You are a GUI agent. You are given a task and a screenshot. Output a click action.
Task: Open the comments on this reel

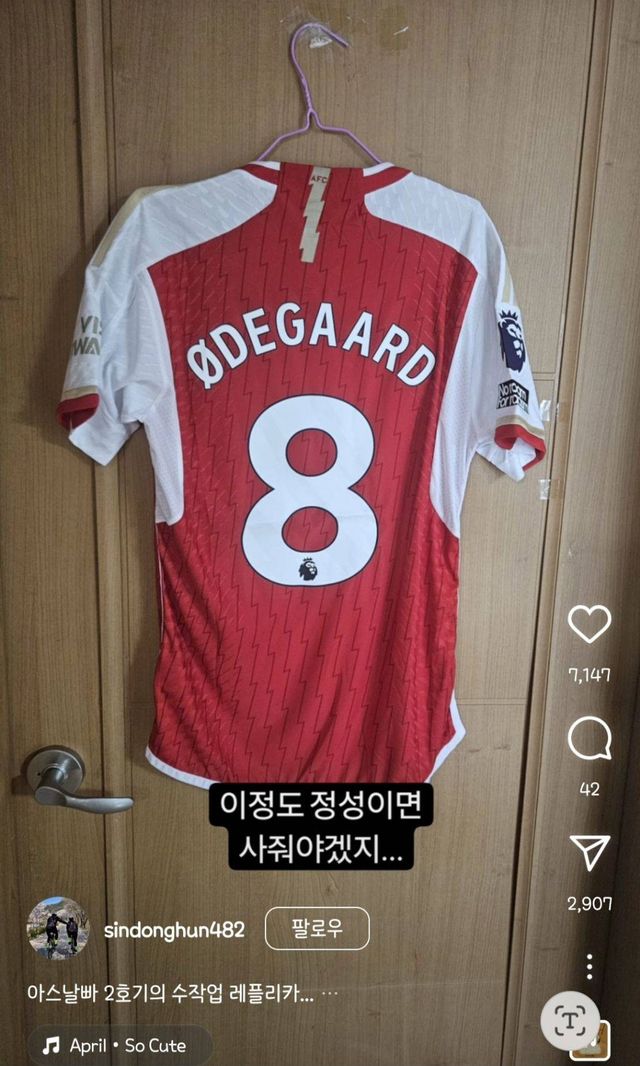[x=589, y=740]
